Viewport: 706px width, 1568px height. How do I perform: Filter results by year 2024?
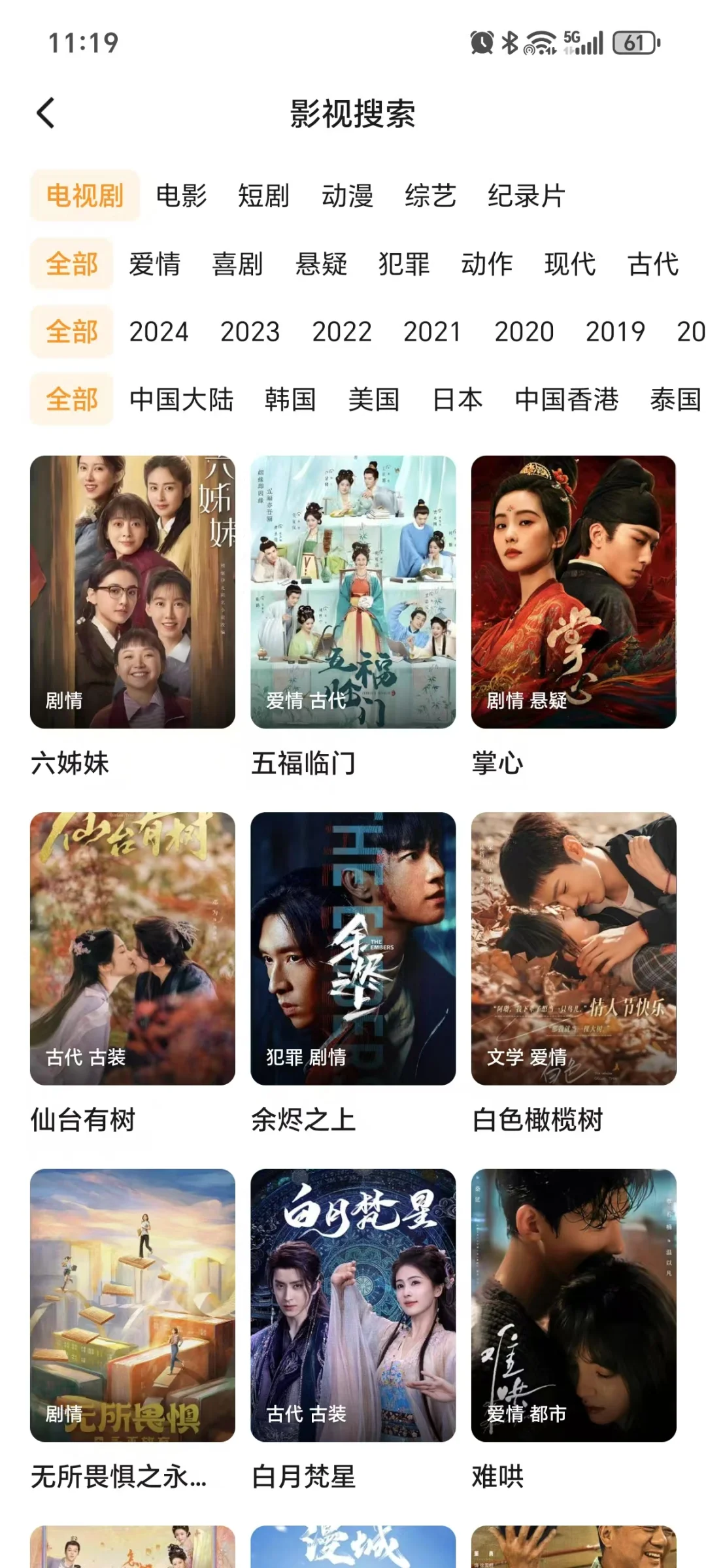[159, 332]
